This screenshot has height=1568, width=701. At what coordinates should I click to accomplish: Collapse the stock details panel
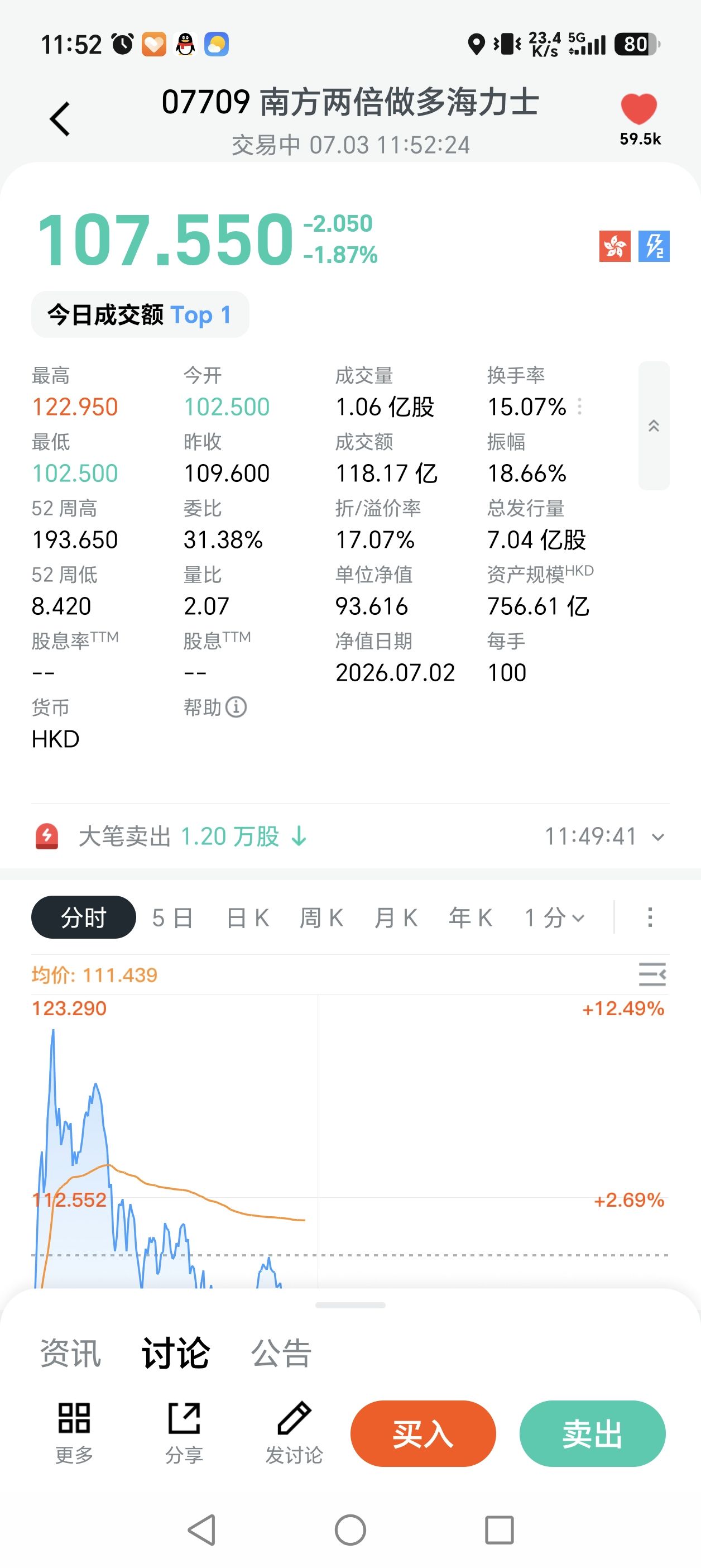click(654, 426)
